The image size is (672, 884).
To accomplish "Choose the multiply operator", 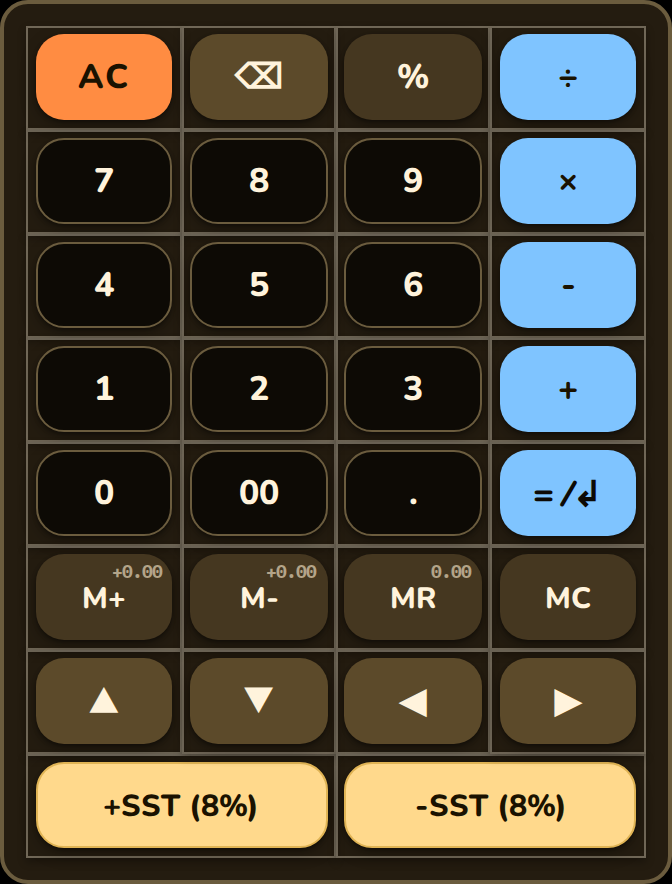I will click(x=568, y=181).
